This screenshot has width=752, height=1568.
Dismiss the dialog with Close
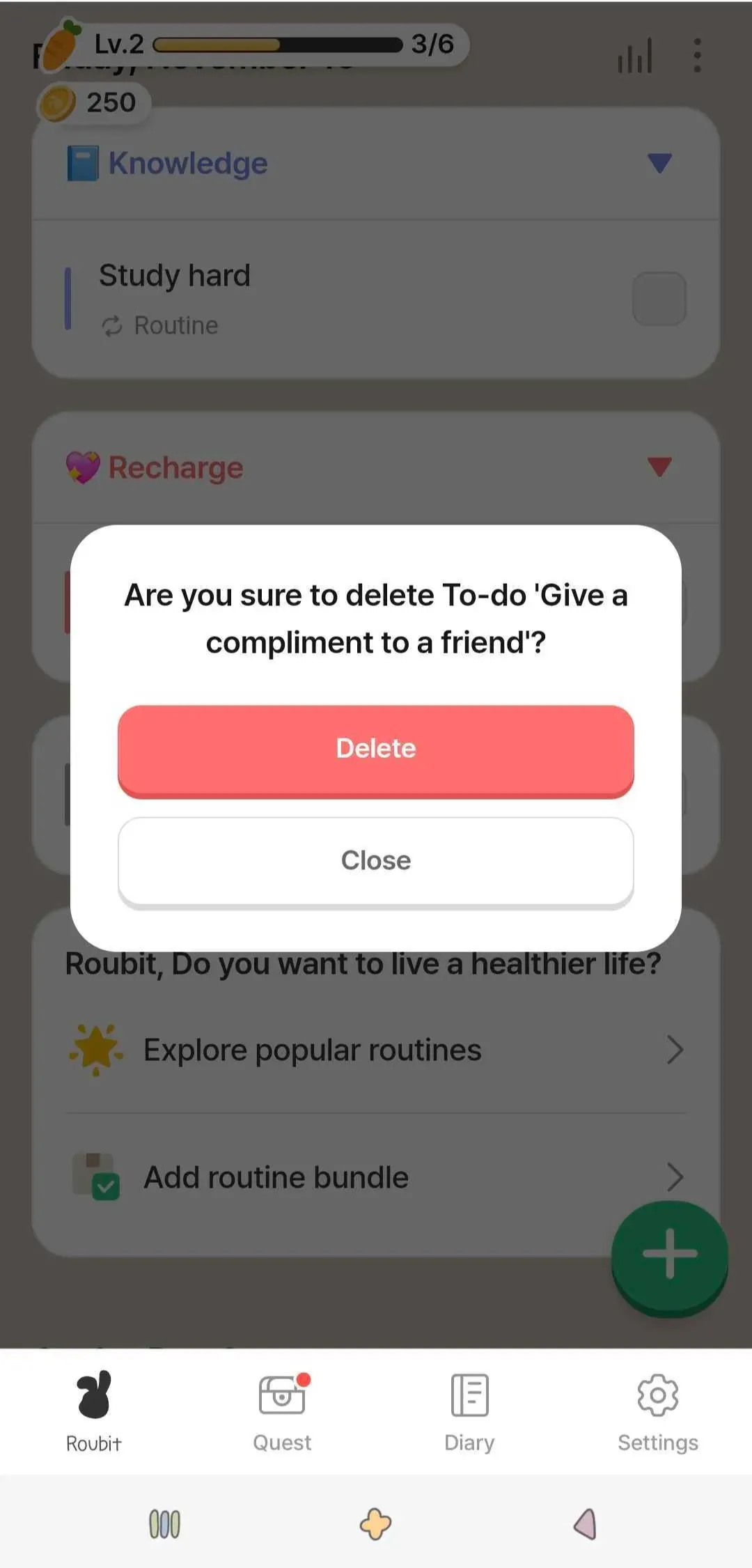click(376, 861)
